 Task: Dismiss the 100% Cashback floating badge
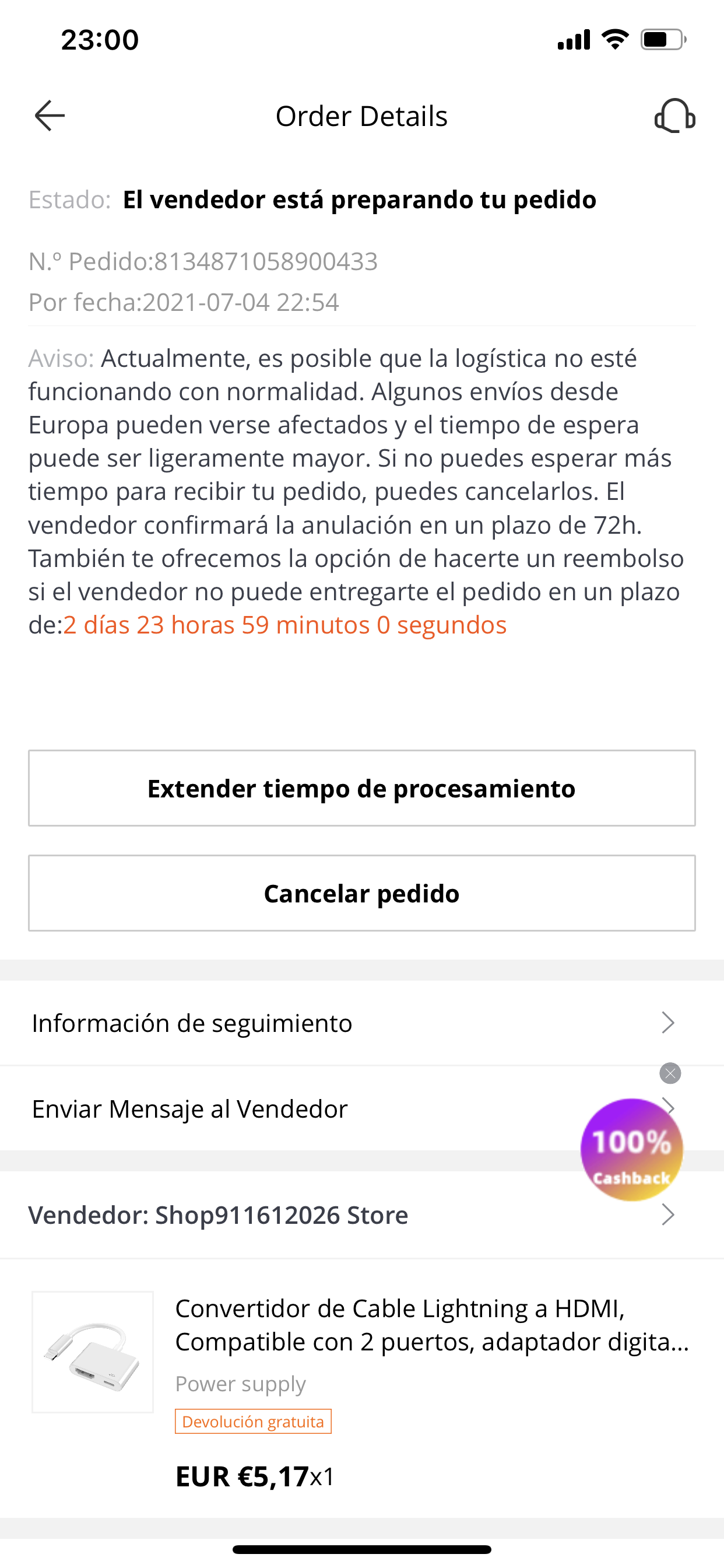(x=670, y=1073)
